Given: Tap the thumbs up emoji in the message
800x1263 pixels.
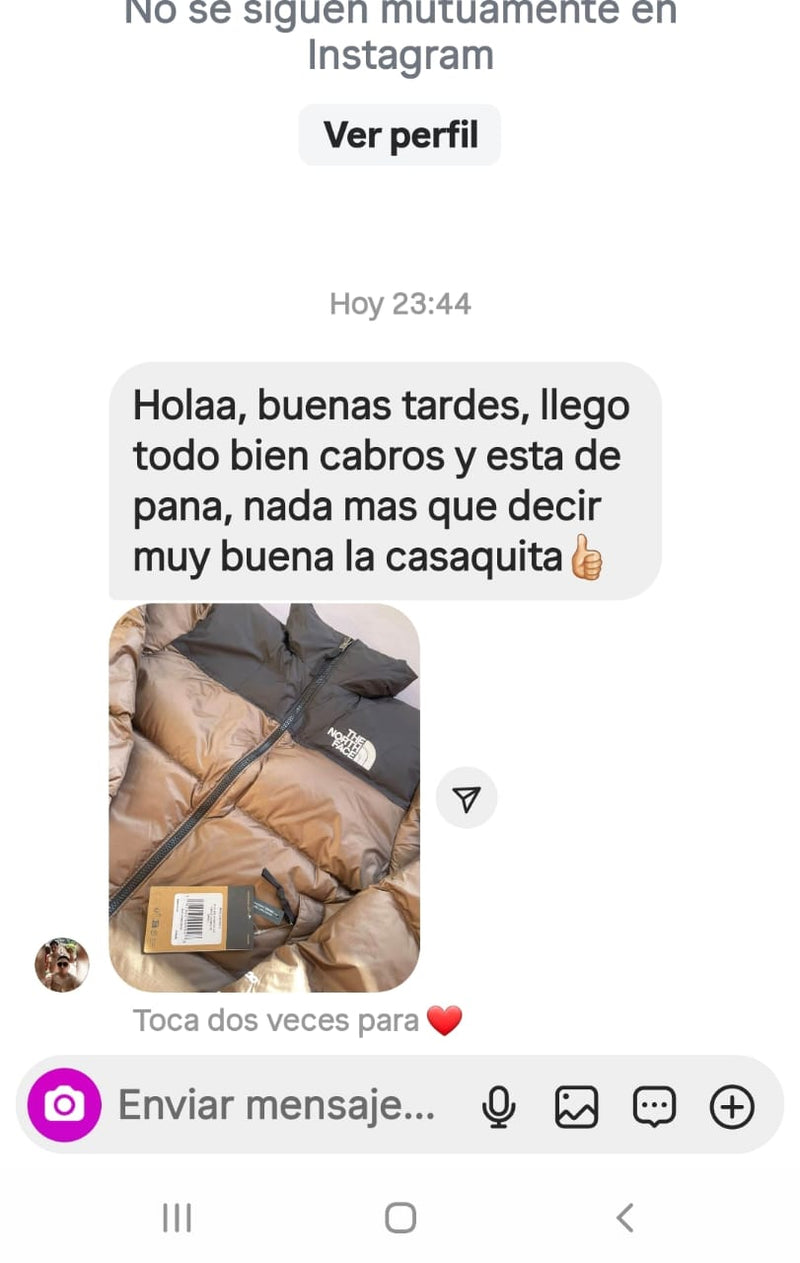Looking at the screenshot, I should (588, 558).
